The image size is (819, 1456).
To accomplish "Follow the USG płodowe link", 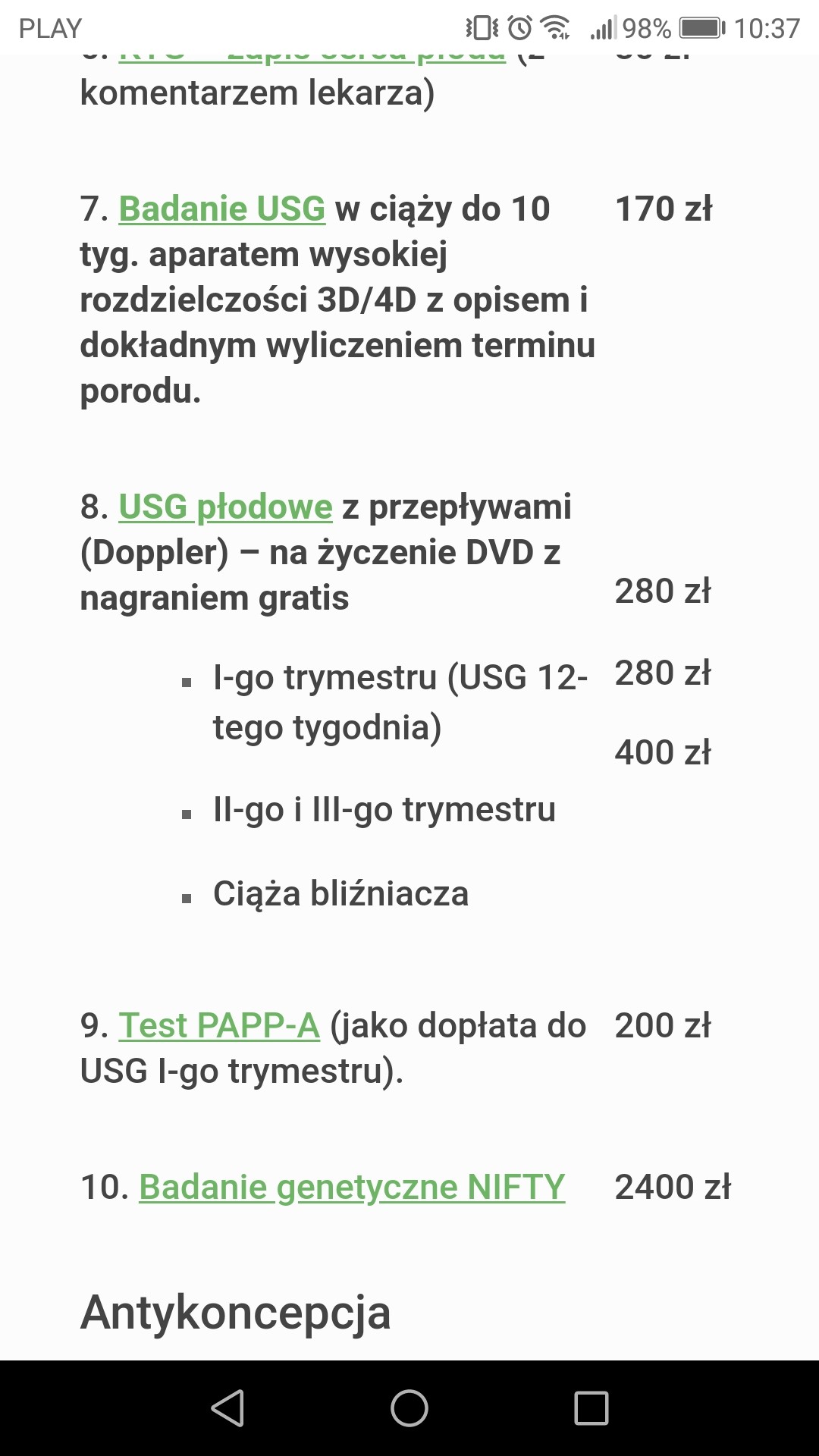I will [225, 507].
